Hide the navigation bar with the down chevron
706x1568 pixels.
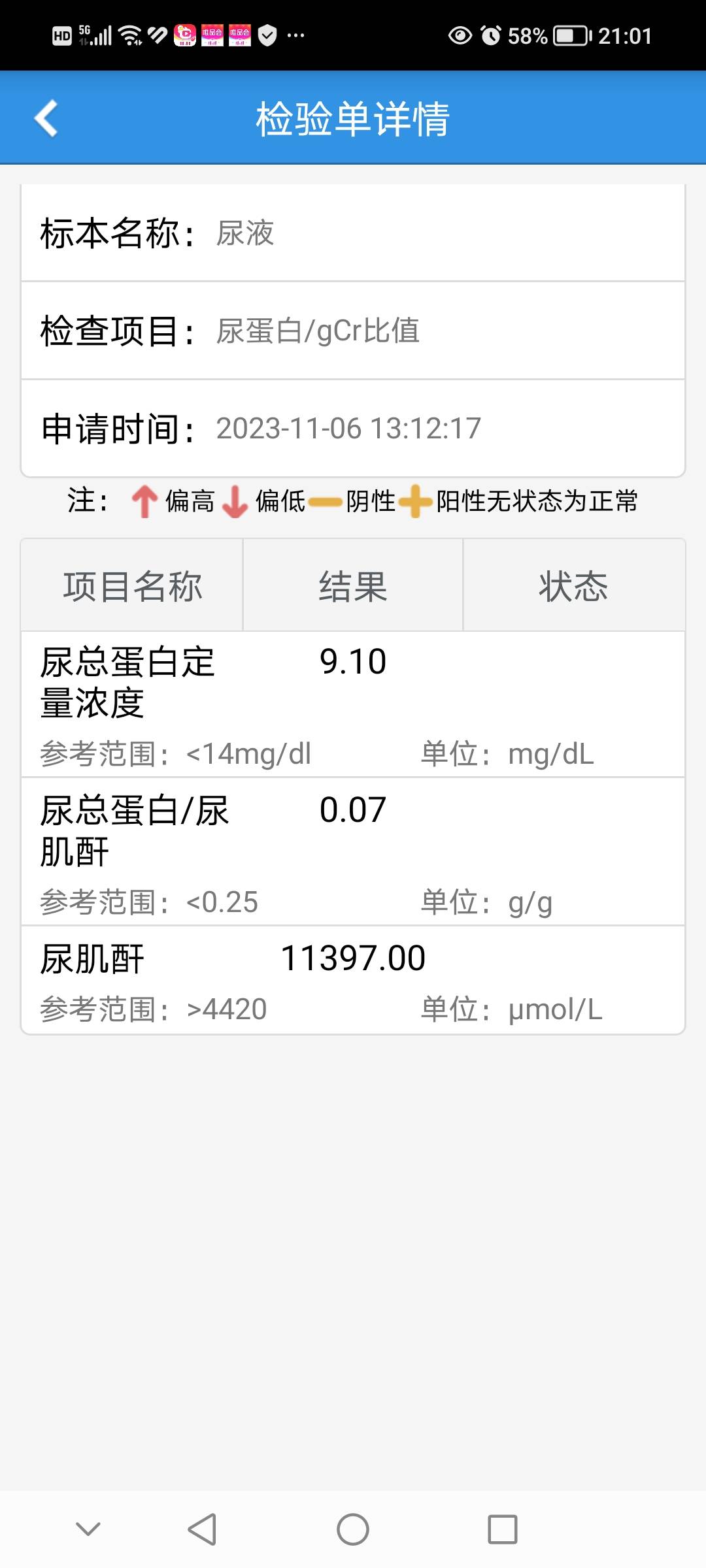click(88, 1529)
